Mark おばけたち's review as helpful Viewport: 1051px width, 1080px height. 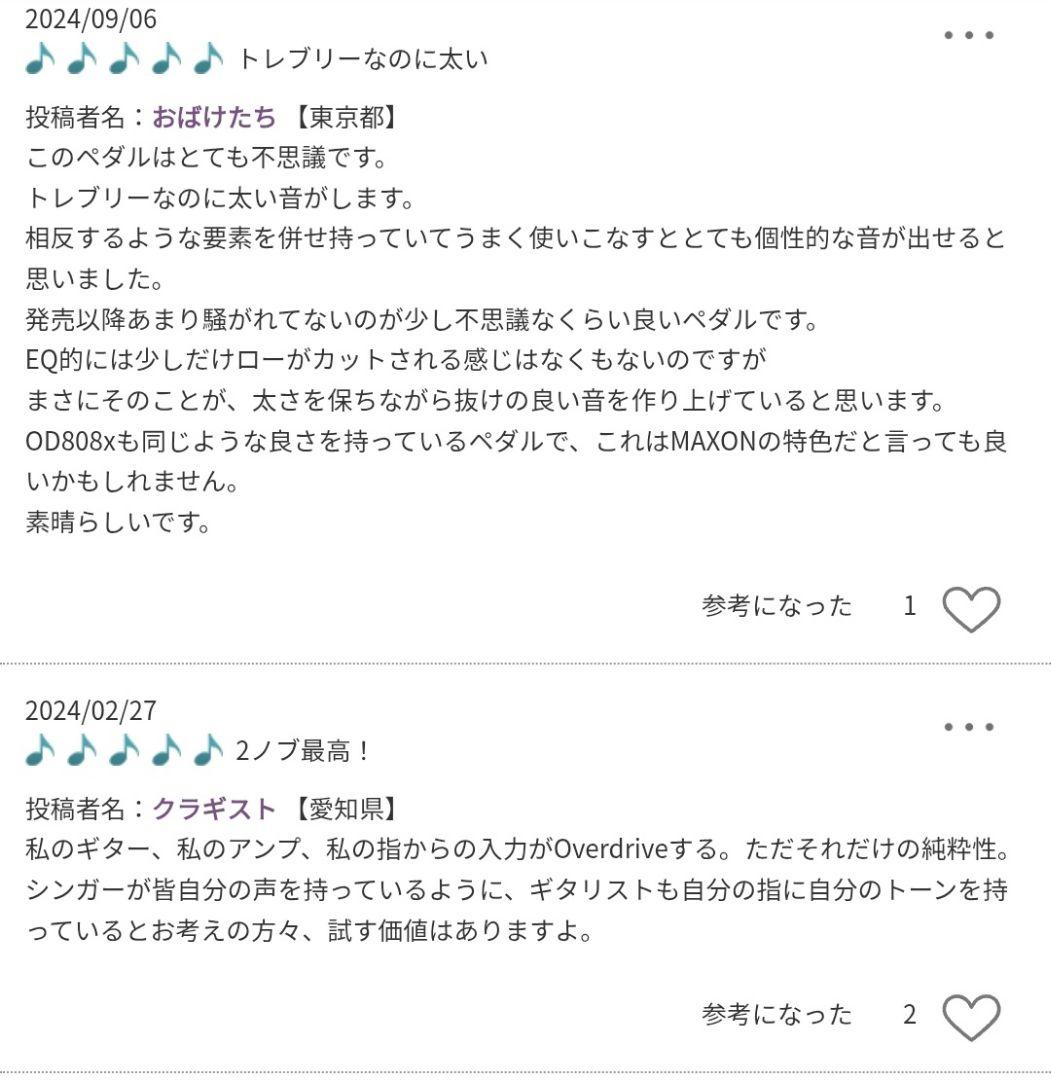971,608
